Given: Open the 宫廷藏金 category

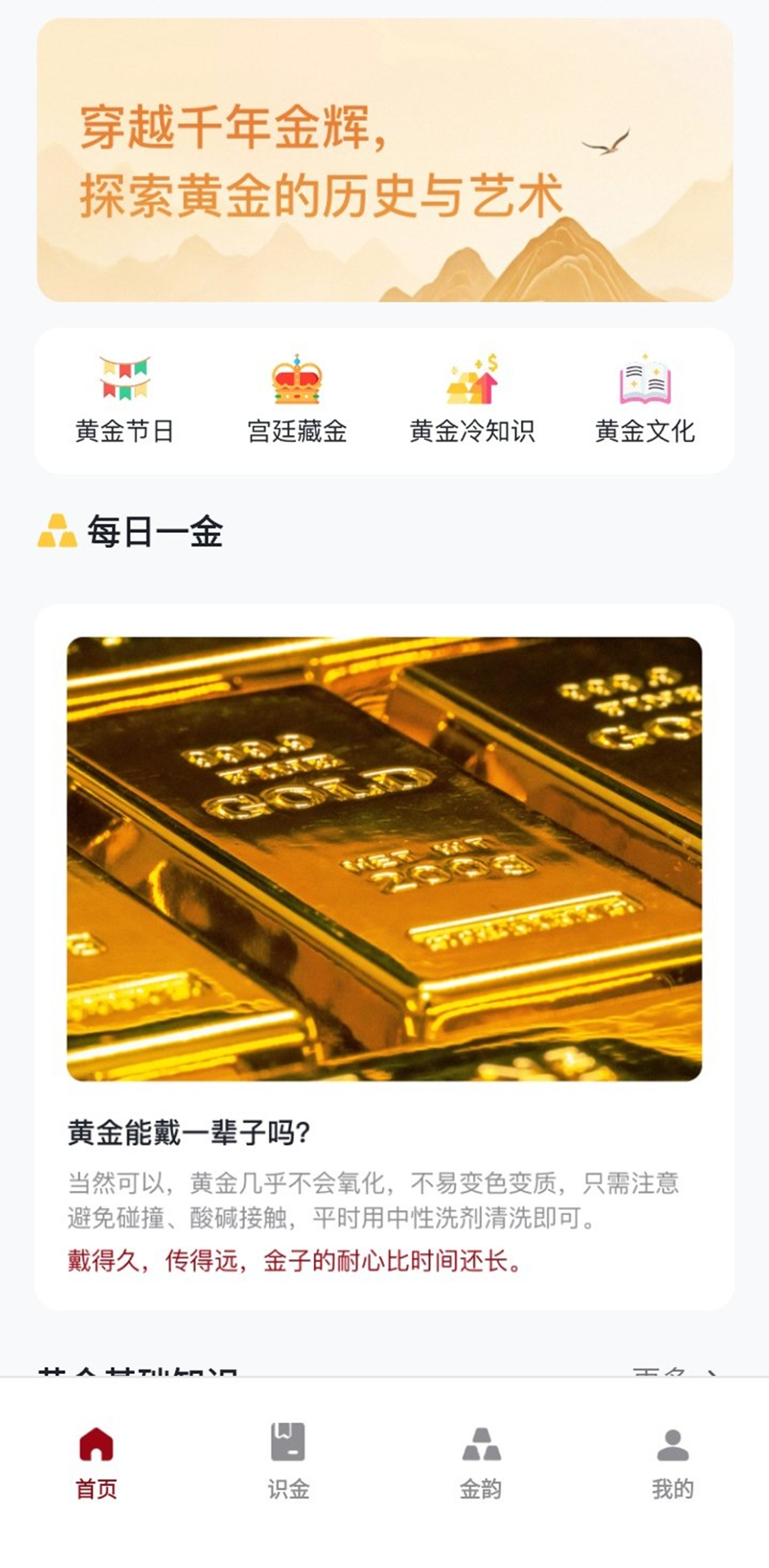Looking at the screenshot, I should point(297,400).
